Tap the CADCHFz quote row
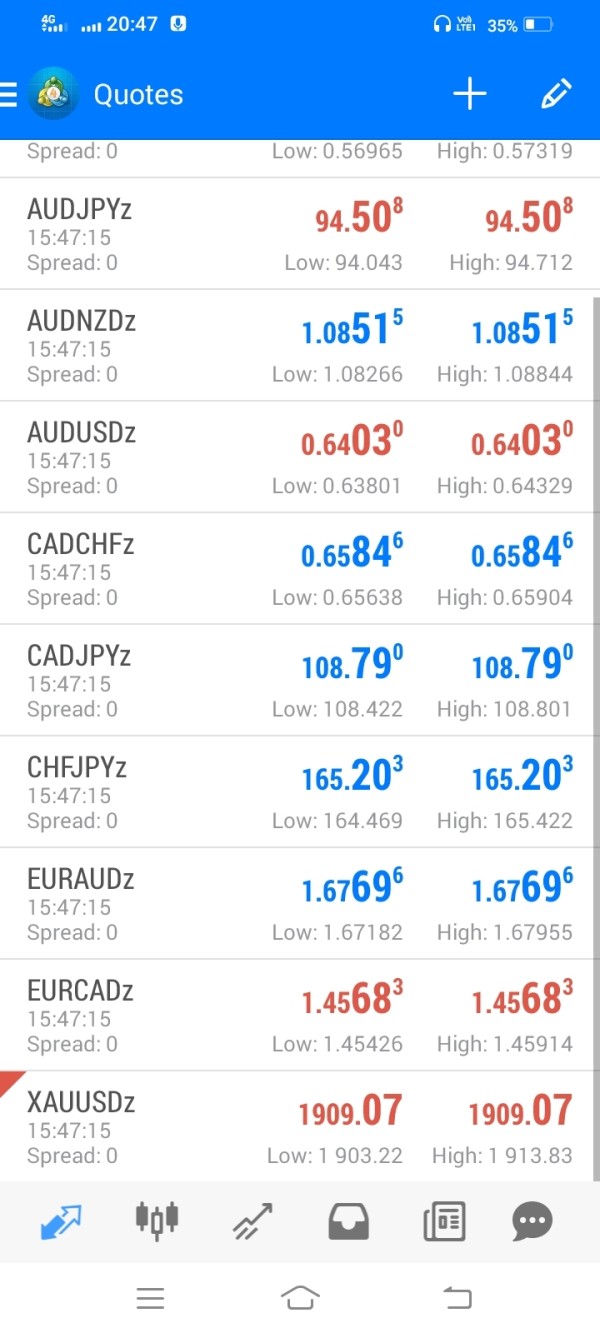The width and height of the screenshot is (600, 1333). point(300,570)
